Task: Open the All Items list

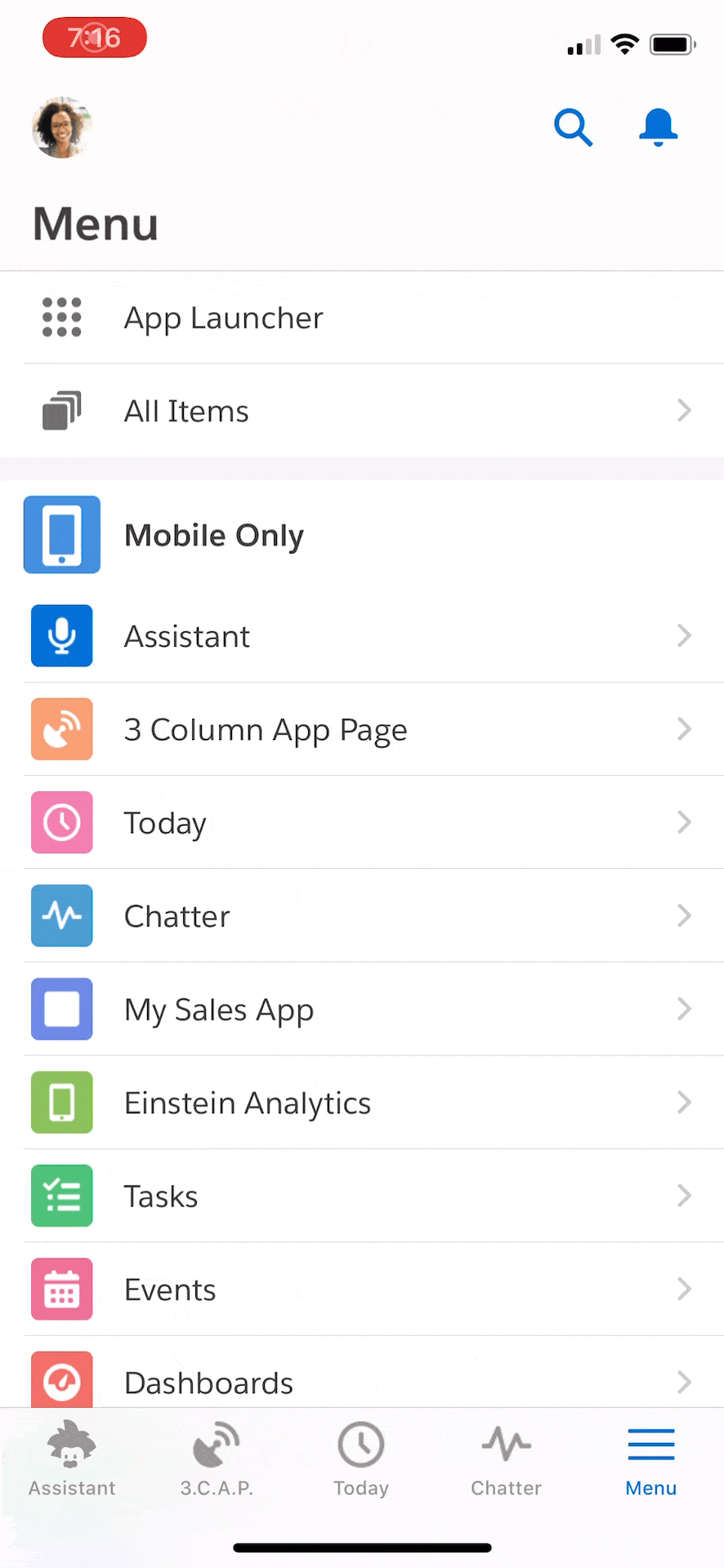Action: coord(186,411)
